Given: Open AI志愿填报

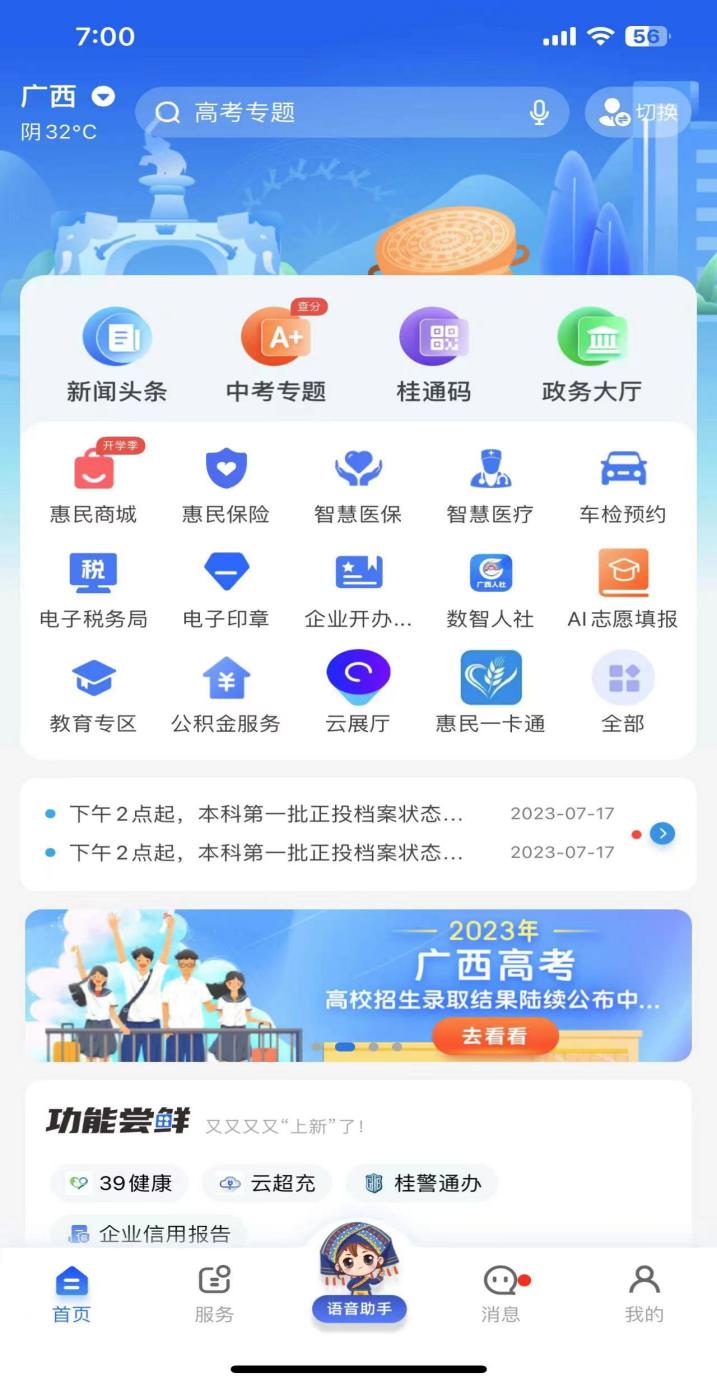Looking at the screenshot, I should coord(622,589).
